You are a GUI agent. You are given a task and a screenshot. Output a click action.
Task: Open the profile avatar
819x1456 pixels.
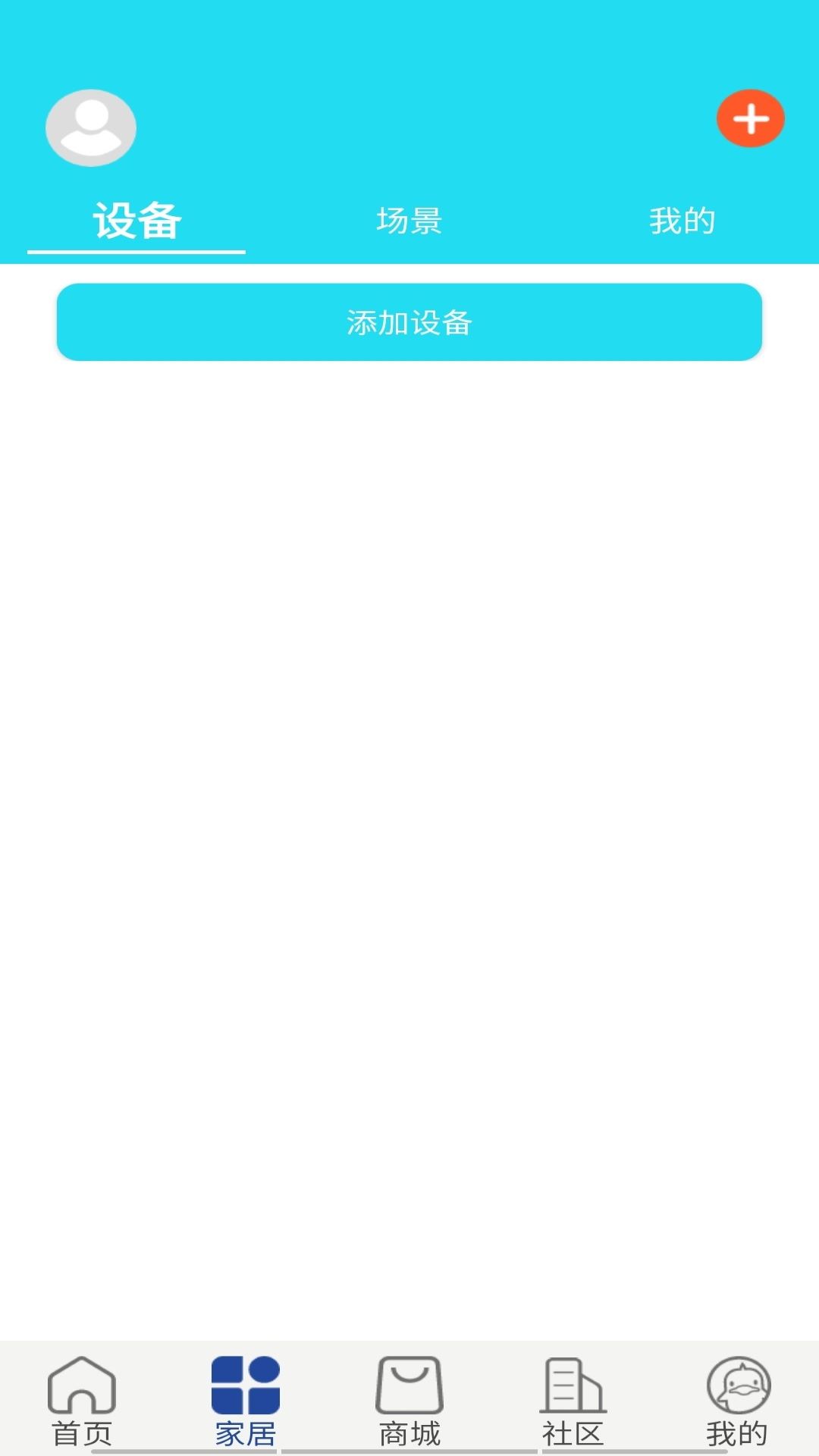(91, 127)
